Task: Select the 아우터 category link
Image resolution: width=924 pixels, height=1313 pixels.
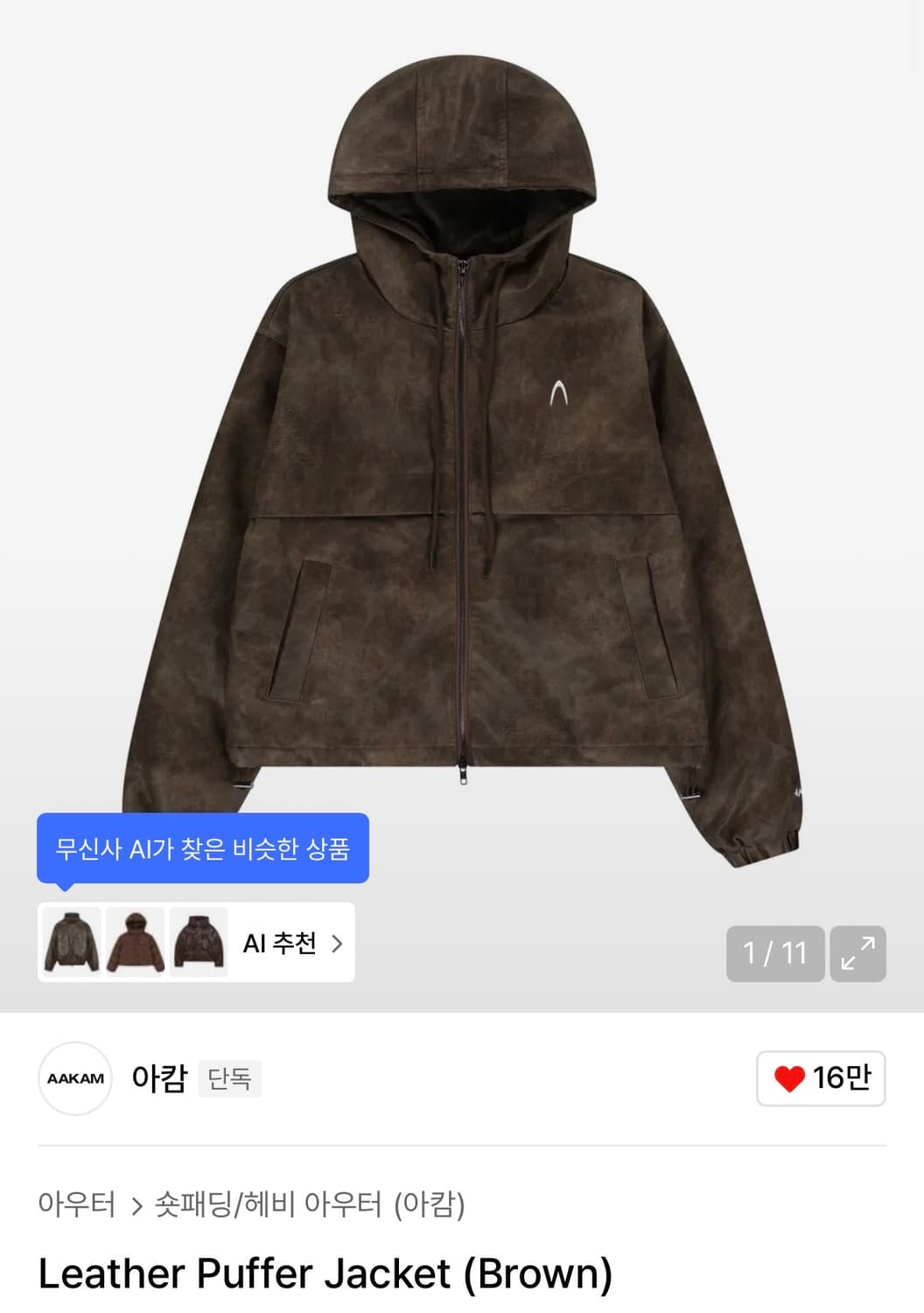Action: tap(79, 1204)
